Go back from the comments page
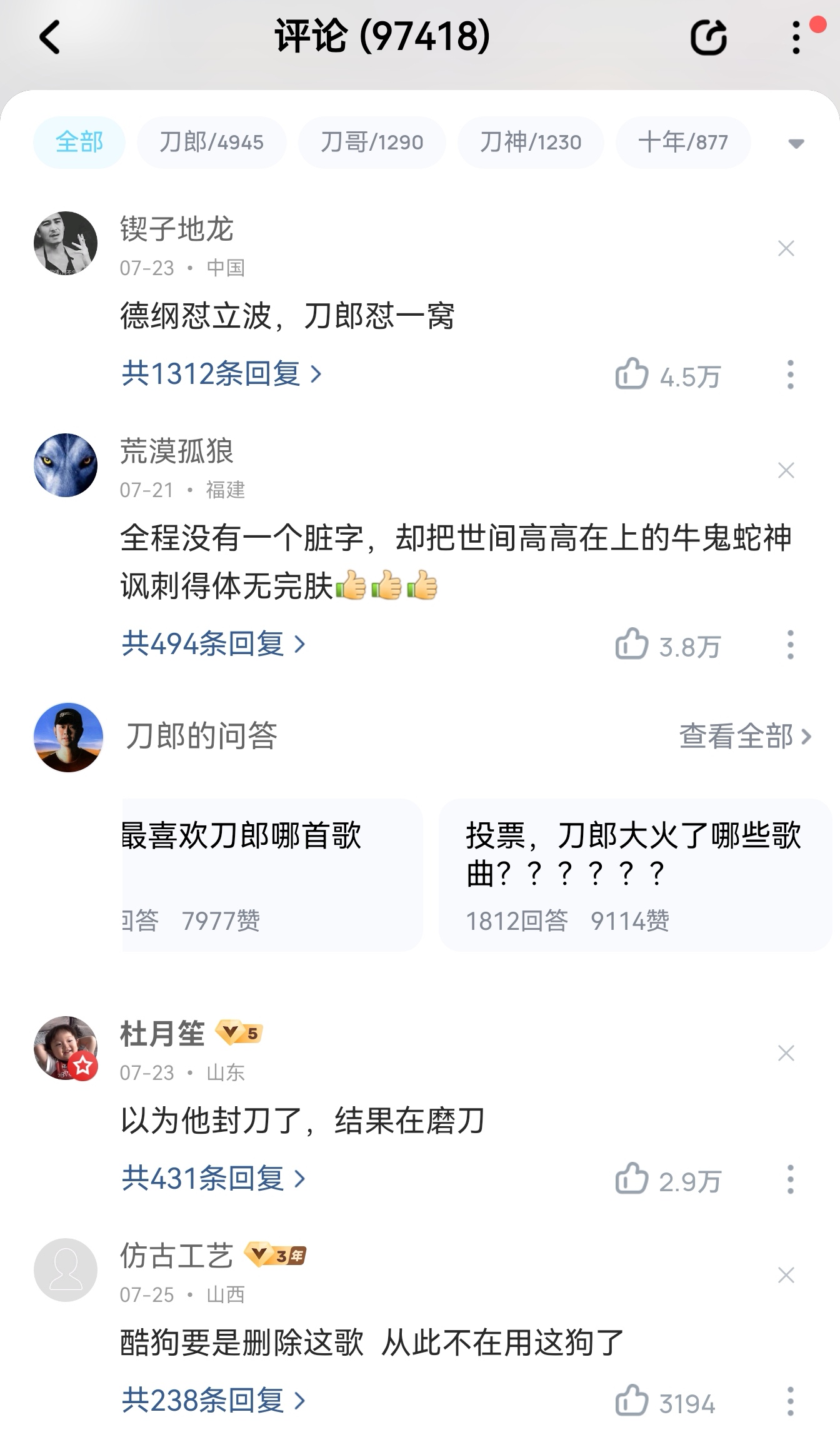This screenshot has width=840, height=1447. coord(50,38)
